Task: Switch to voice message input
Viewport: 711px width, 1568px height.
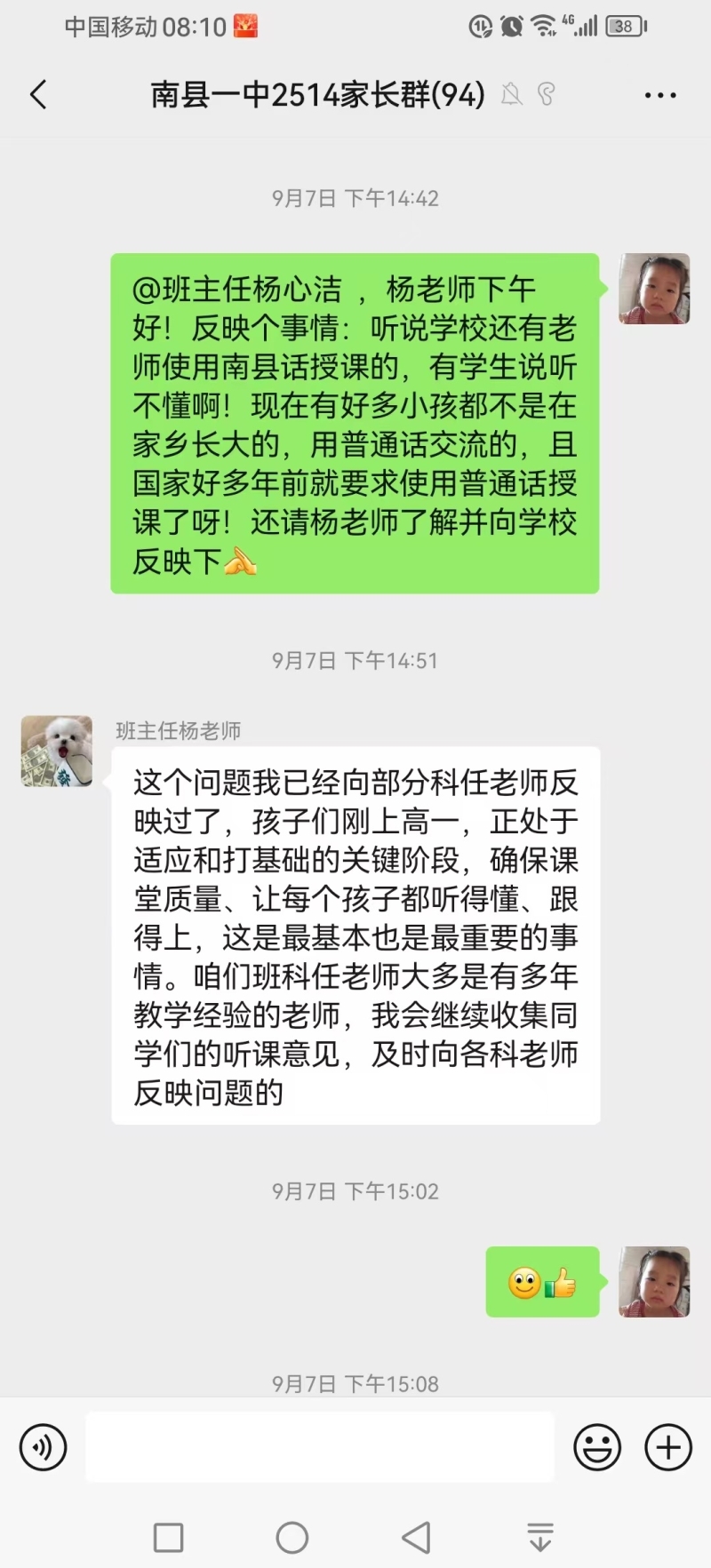Action: [43, 1447]
